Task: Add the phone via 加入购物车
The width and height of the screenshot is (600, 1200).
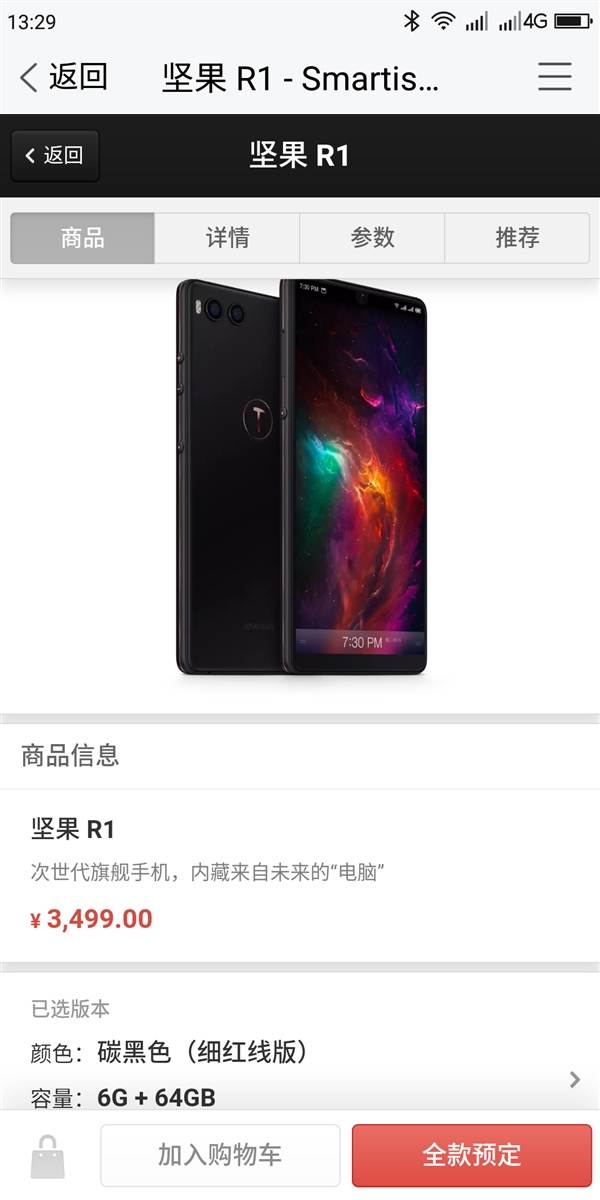Action: click(220, 1155)
